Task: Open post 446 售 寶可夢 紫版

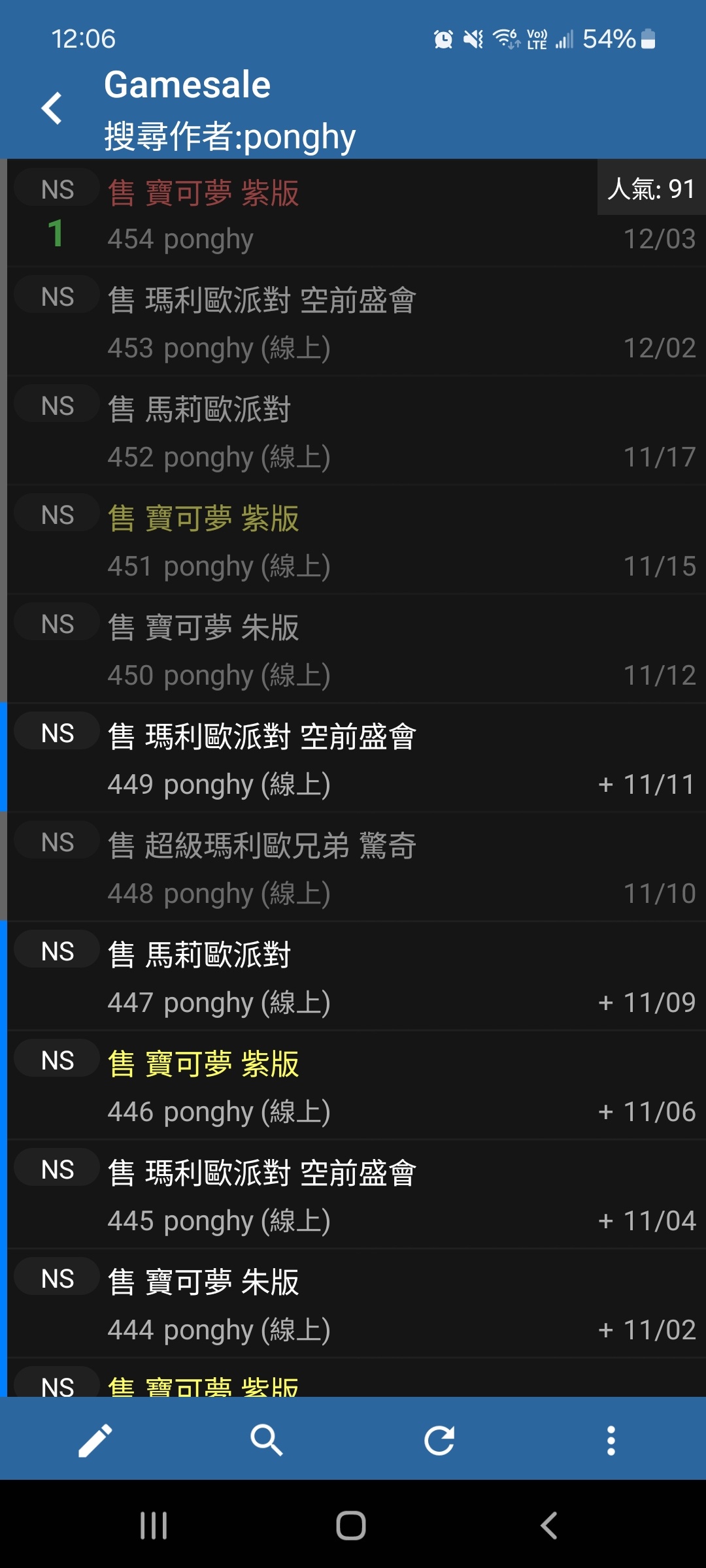Action: (356, 1086)
